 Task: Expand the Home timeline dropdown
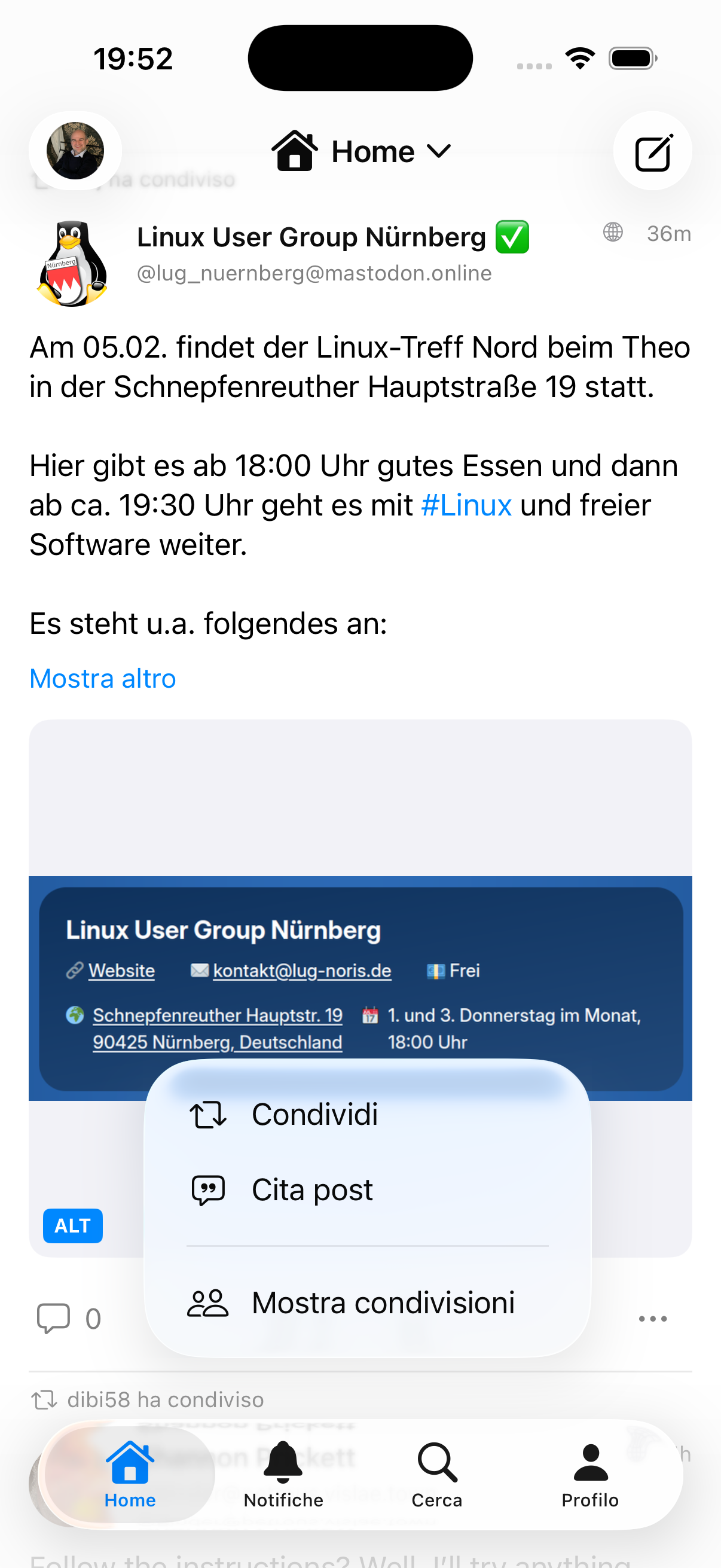pyautogui.click(x=362, y=151)
